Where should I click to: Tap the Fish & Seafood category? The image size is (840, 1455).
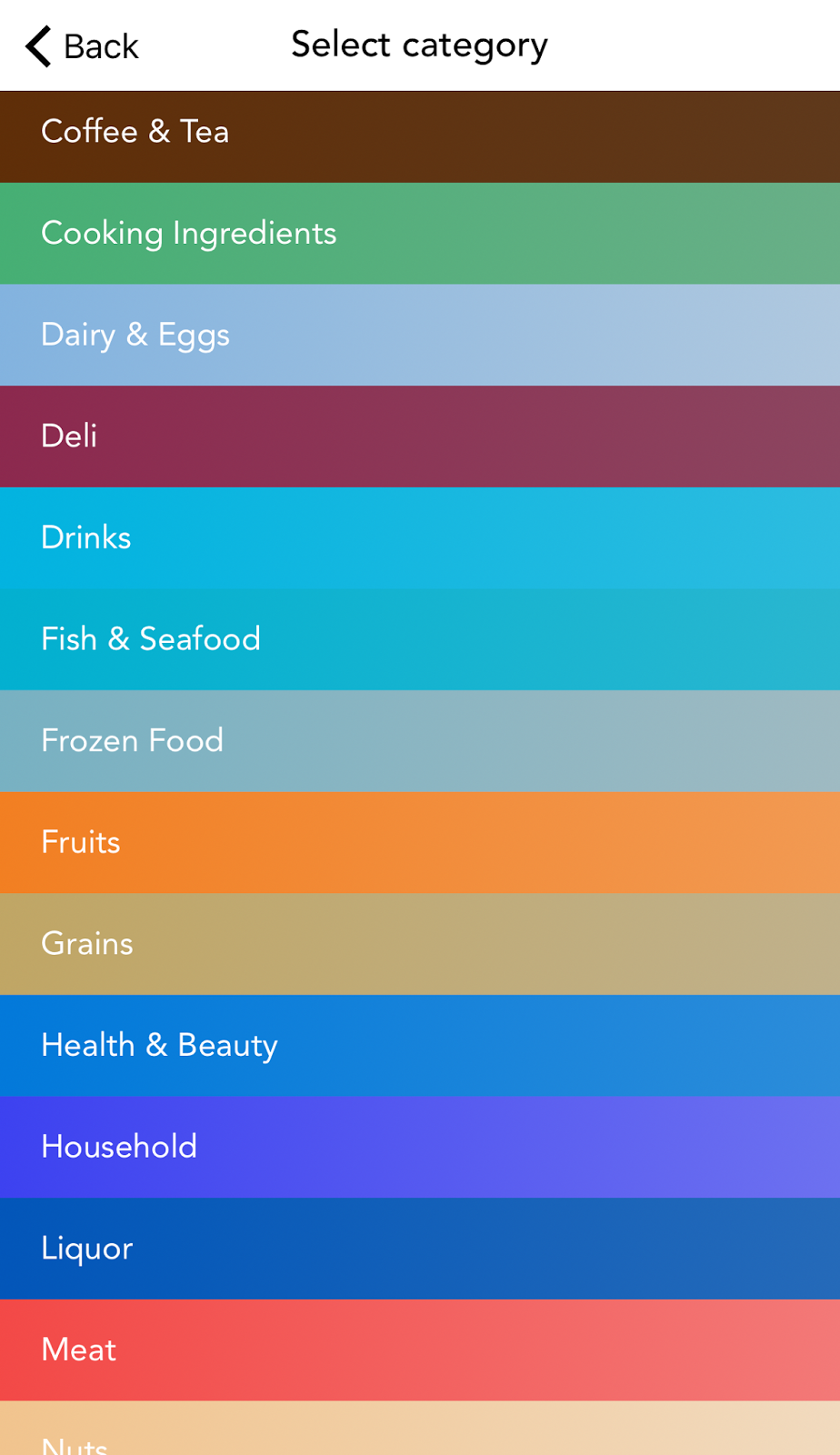click(x=151, y=639)
